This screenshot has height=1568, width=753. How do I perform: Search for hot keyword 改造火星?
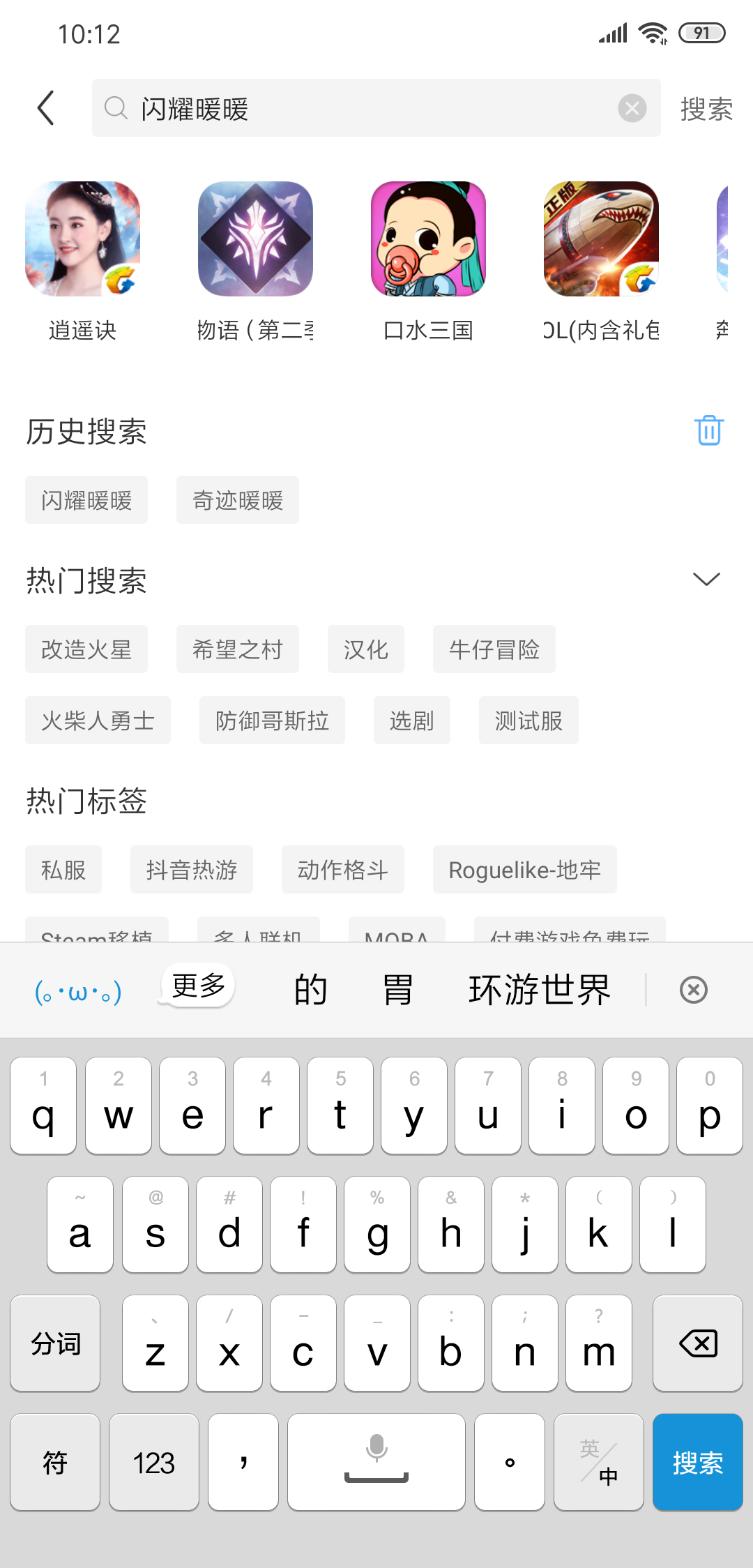(x=86, y=649)
